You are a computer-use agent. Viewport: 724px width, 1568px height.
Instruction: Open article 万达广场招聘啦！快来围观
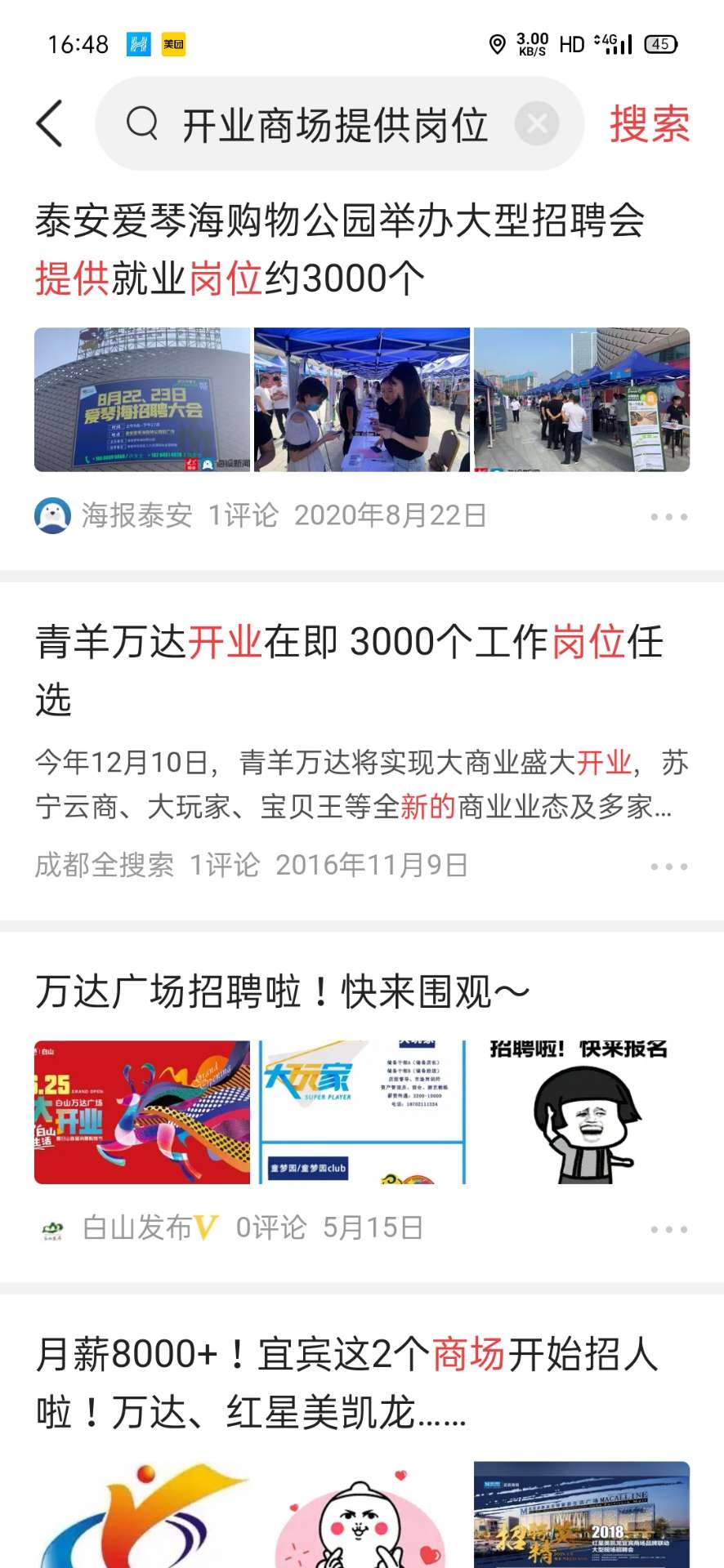(x=283, y=992)
